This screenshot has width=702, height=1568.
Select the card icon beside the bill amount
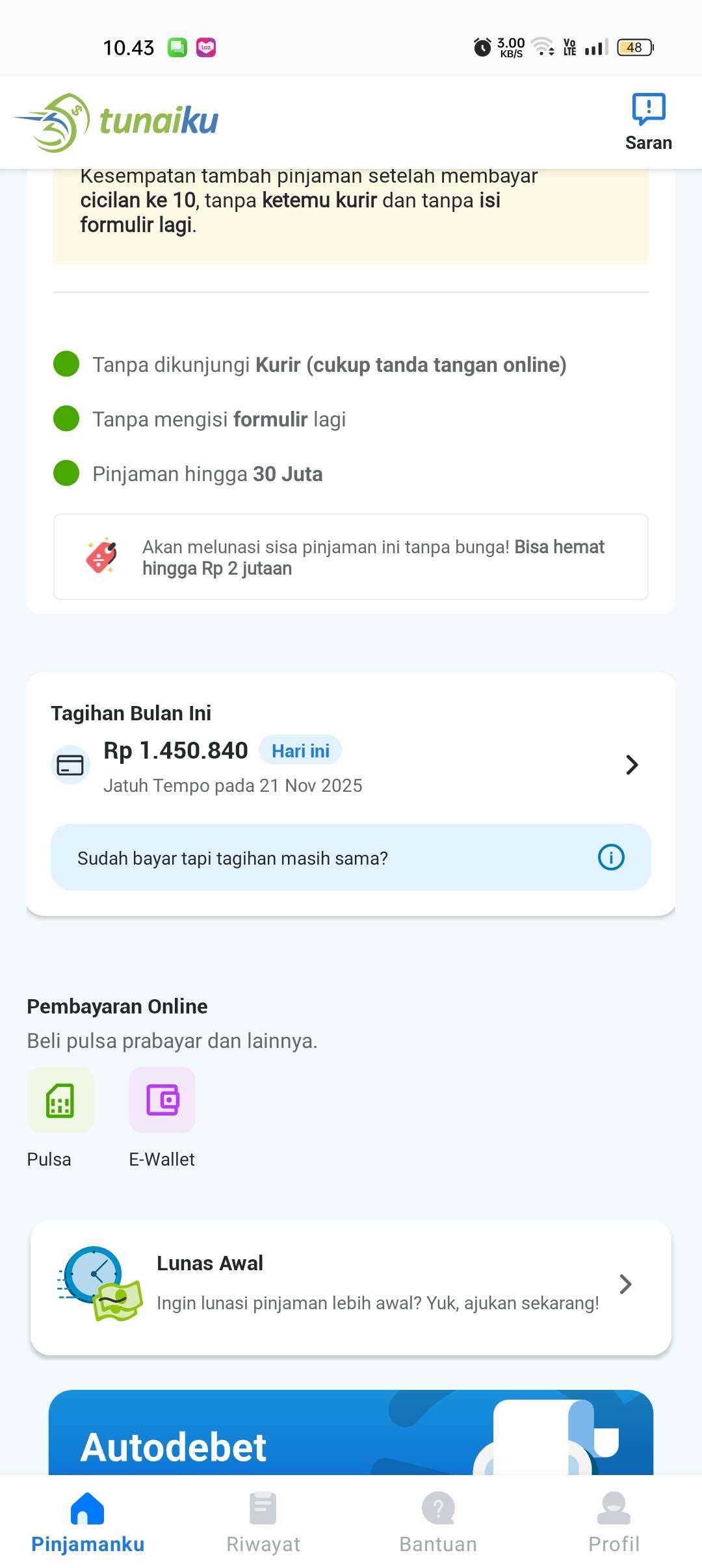tap(71, 765)
